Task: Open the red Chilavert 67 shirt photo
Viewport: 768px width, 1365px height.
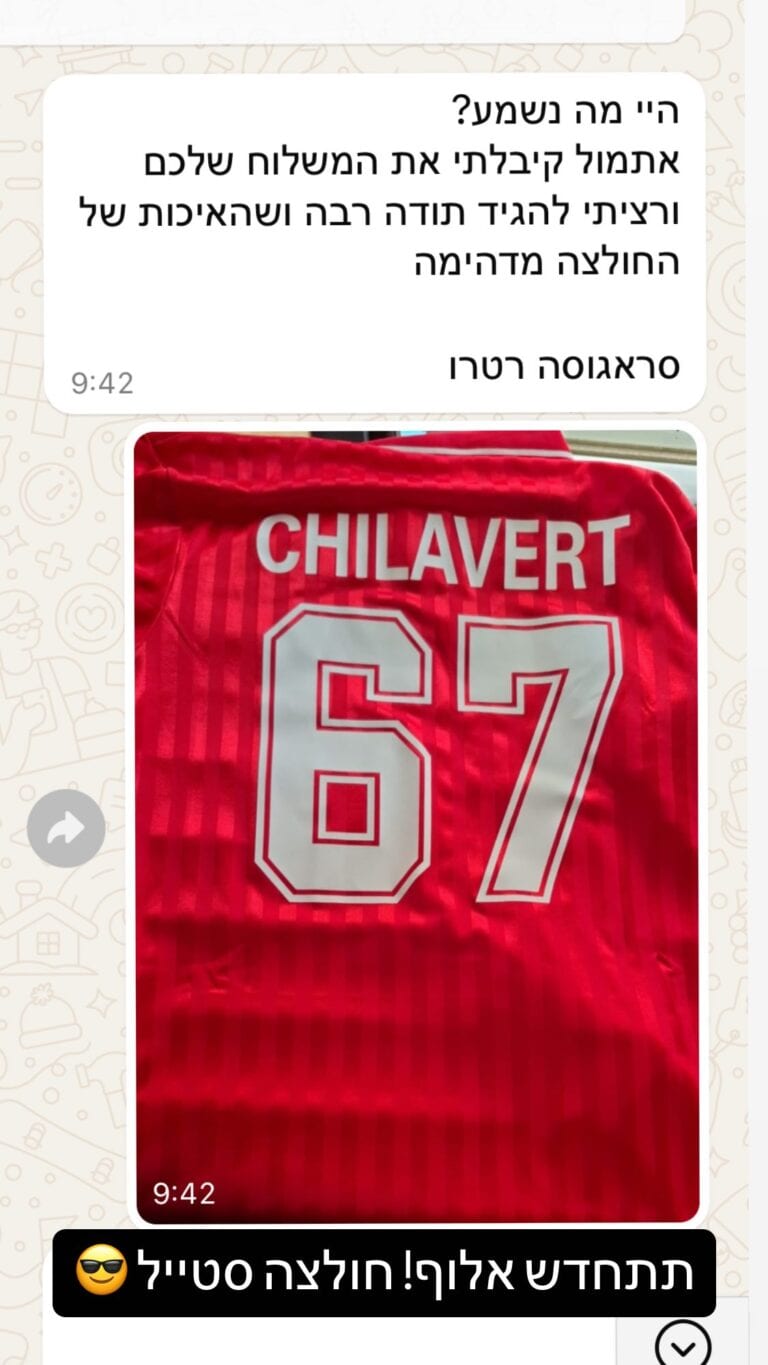Action: (x=415, y=820)
